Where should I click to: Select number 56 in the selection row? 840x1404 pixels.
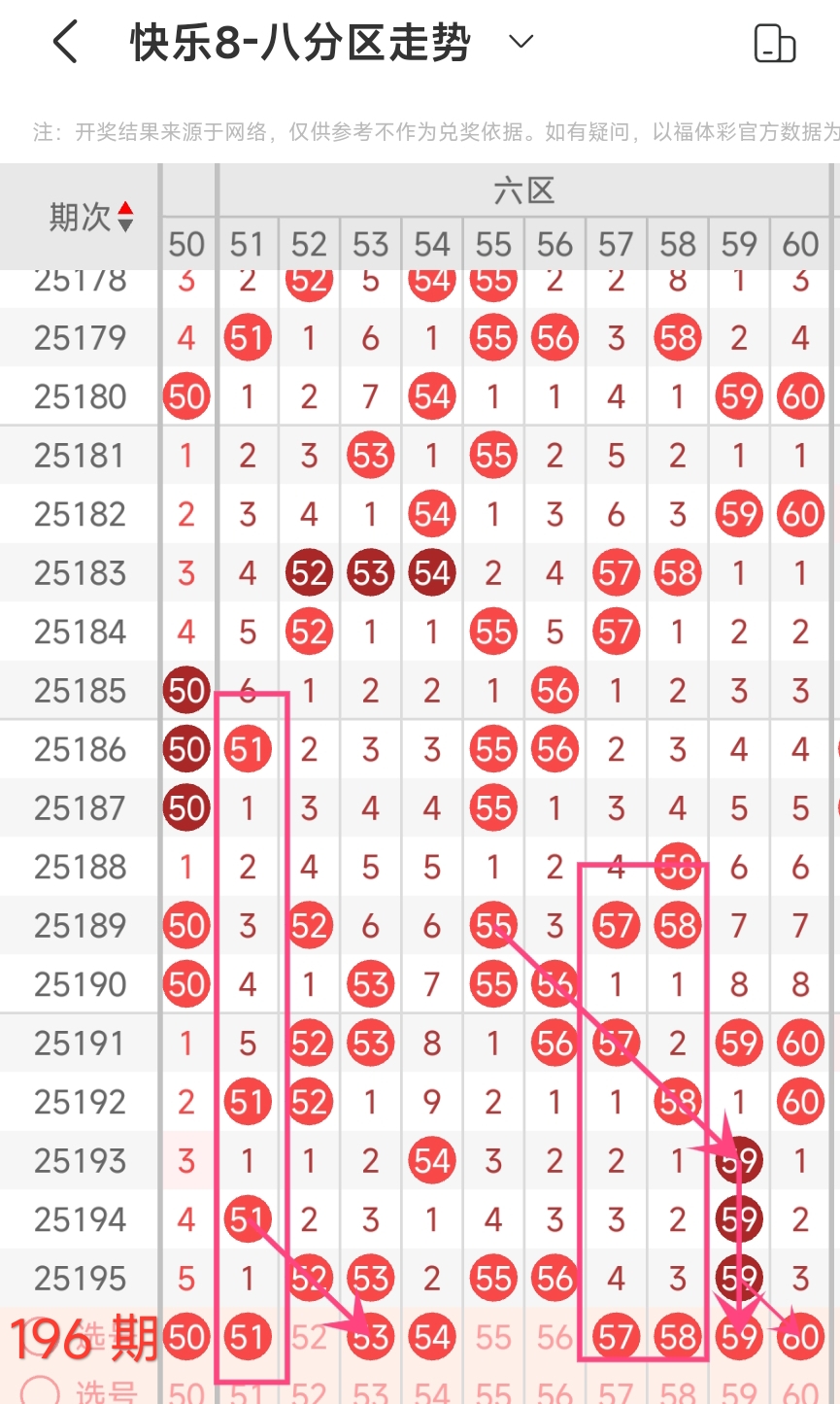[554, 1338]
